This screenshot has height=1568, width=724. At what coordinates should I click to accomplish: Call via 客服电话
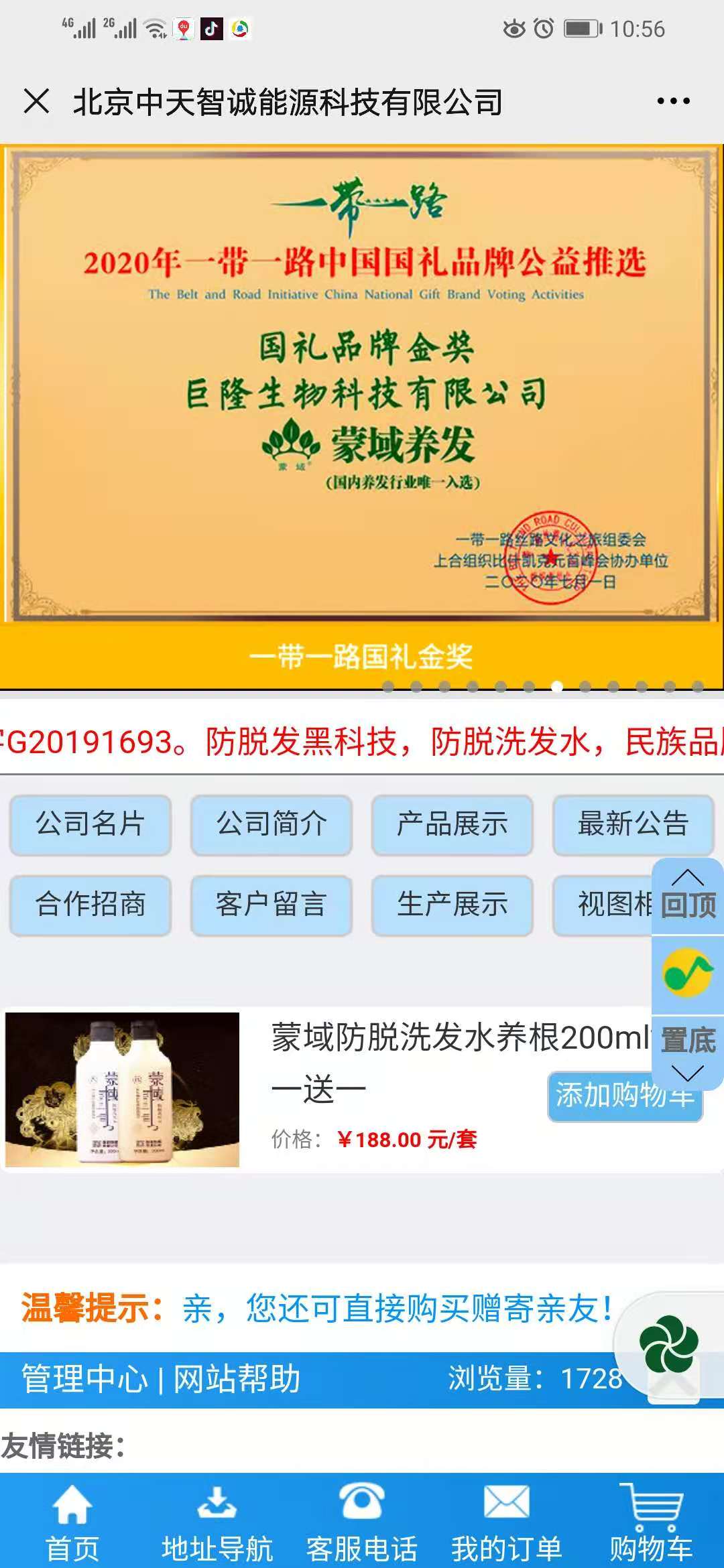point(362,1522)
